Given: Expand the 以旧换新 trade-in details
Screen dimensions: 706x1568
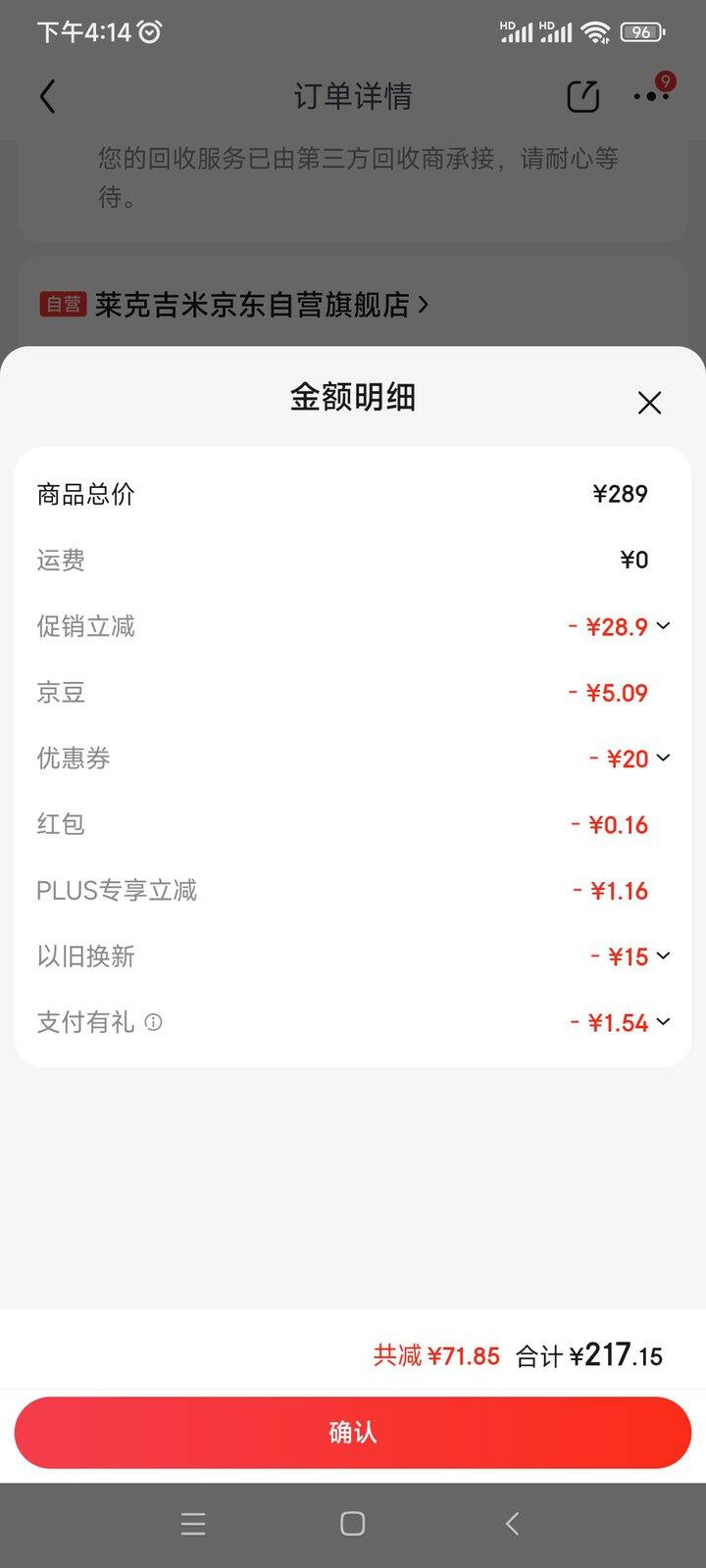Looking at the screenshot, I should [663, 955].
